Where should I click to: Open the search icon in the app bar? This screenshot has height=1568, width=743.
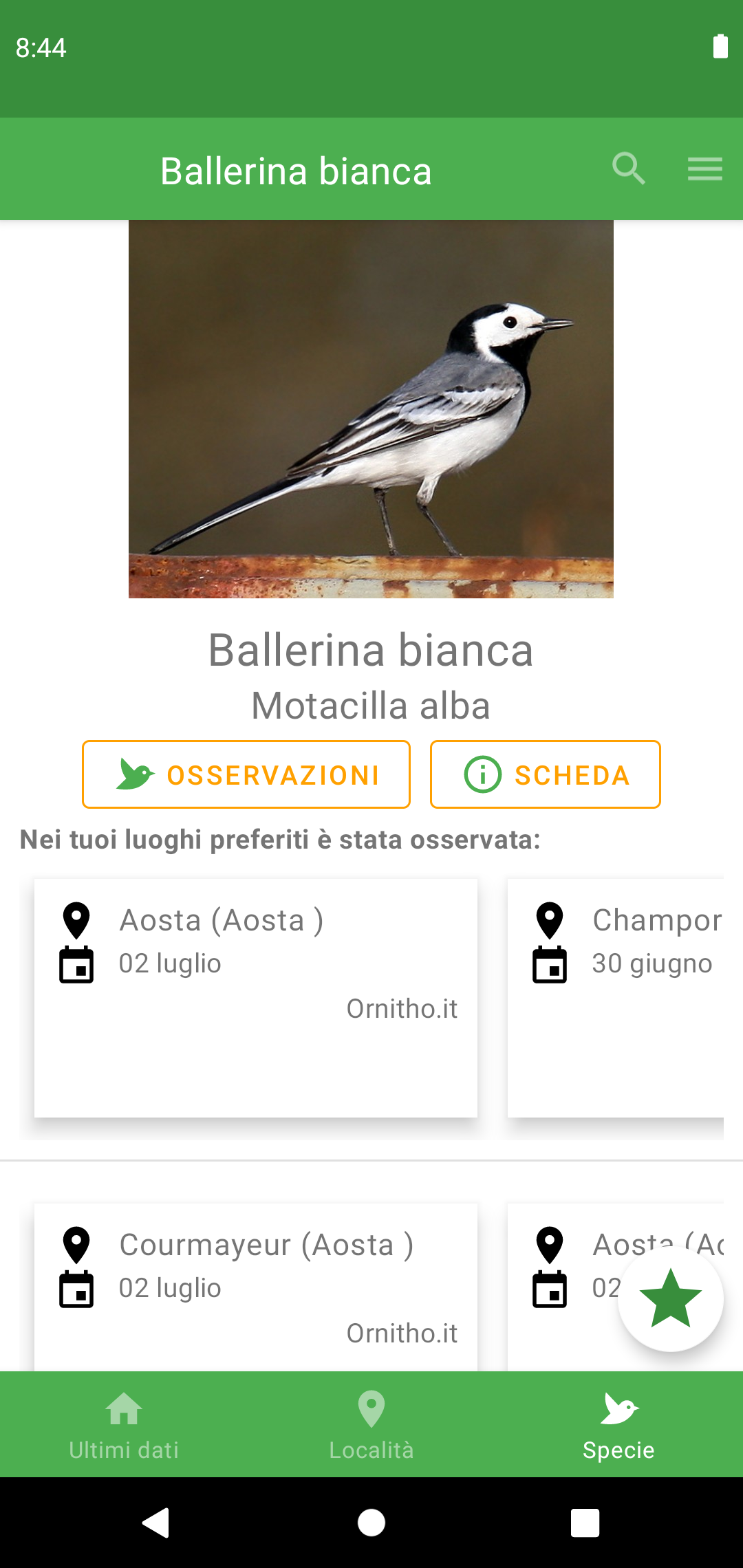[x=628, y=169]
